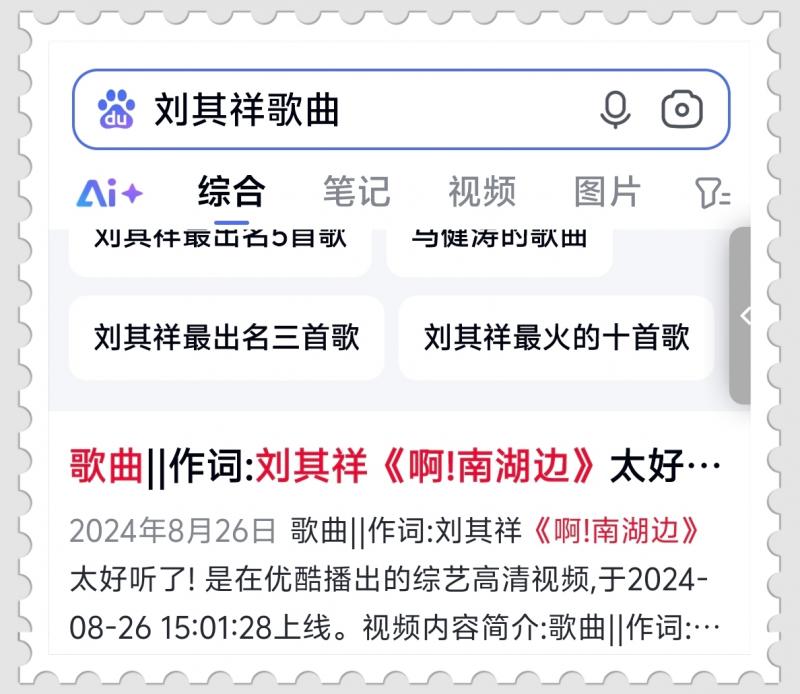
Task: Go to the 图片 tab
Action: point(606,191)
